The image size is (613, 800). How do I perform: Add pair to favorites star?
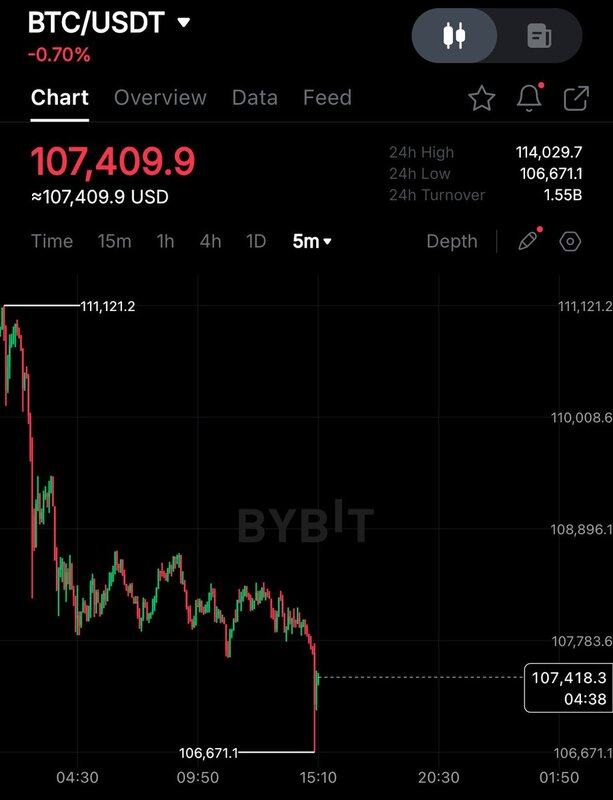(x=482, y=98)
